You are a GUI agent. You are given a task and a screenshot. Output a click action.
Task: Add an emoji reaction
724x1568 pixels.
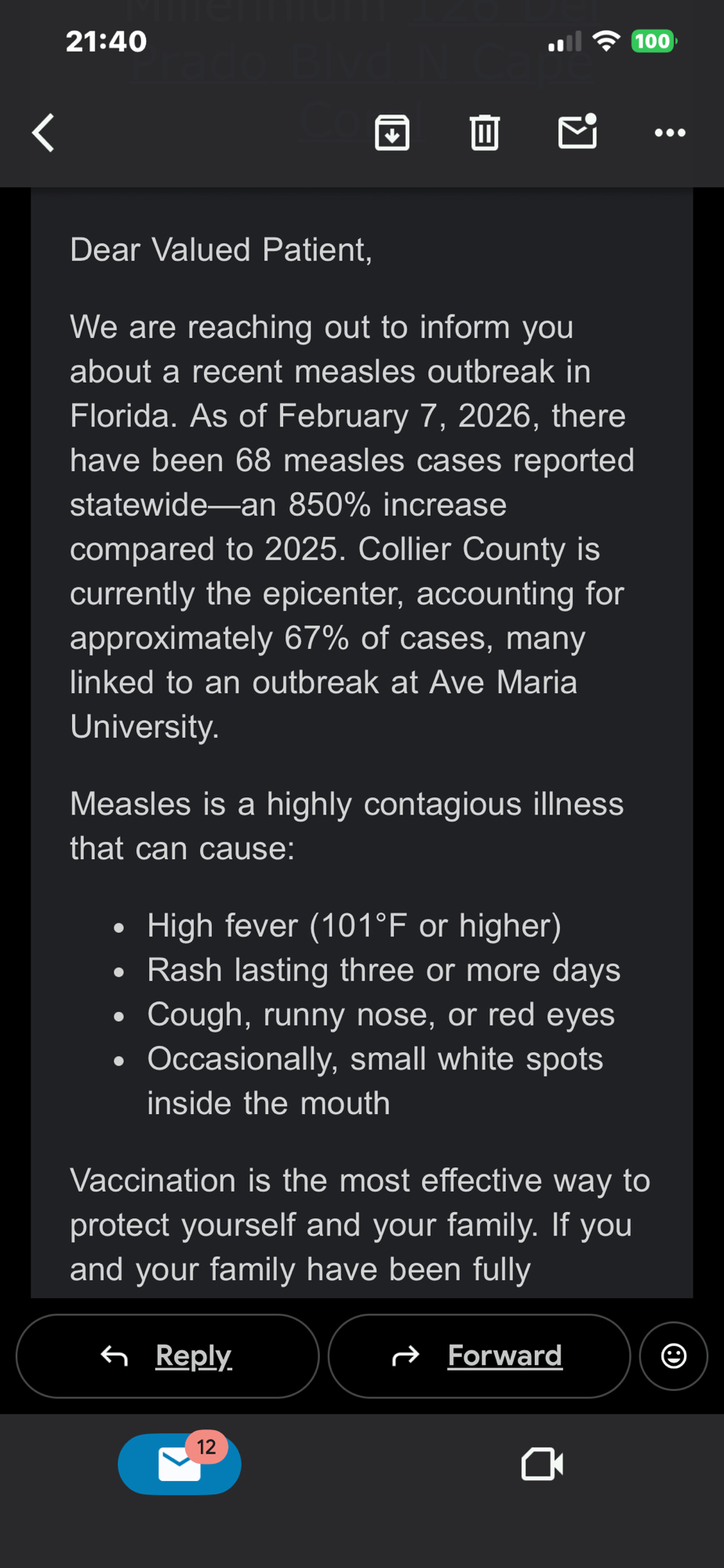674,1356
